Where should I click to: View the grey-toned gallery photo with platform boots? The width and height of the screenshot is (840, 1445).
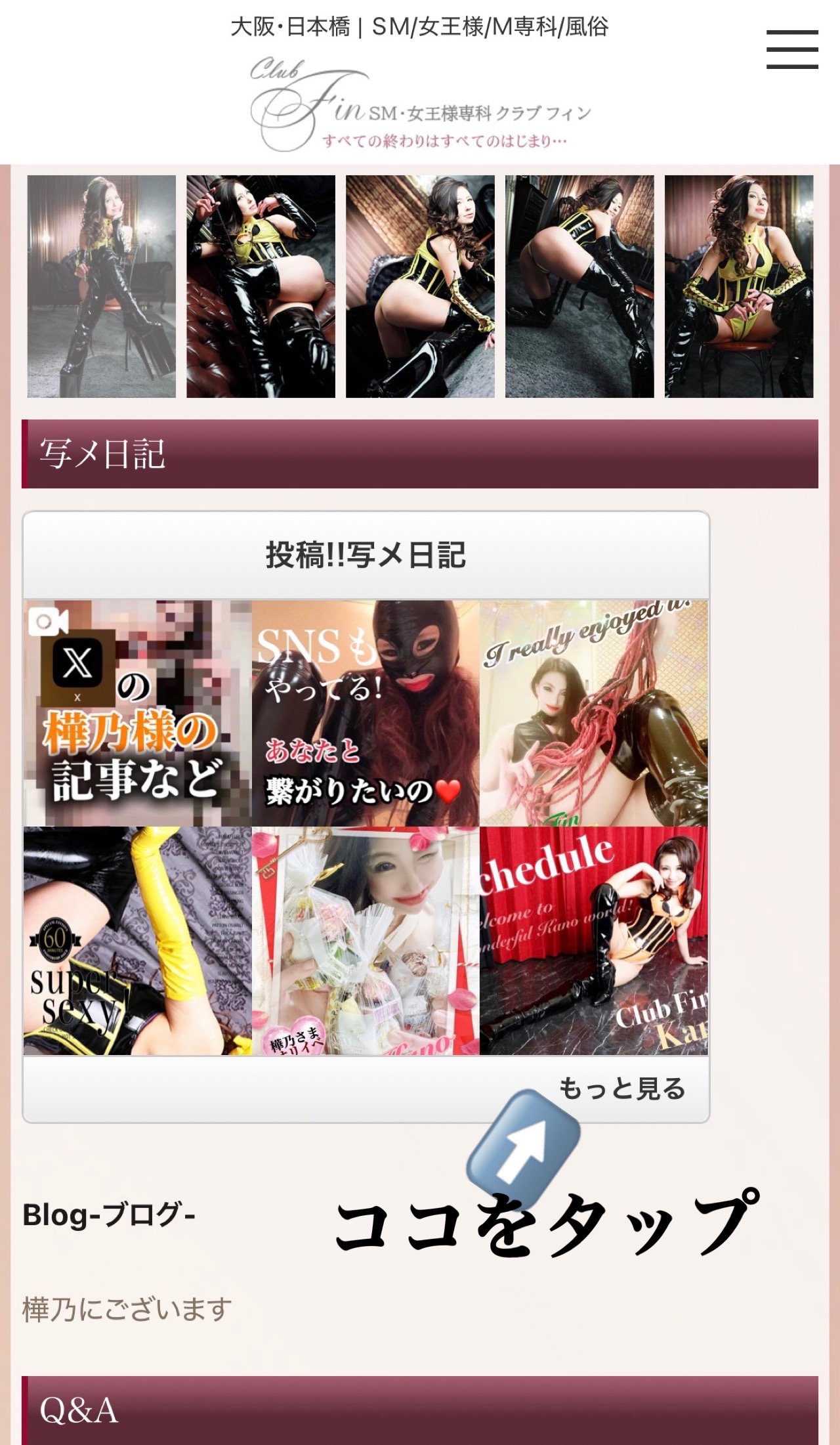coord(101,286)
